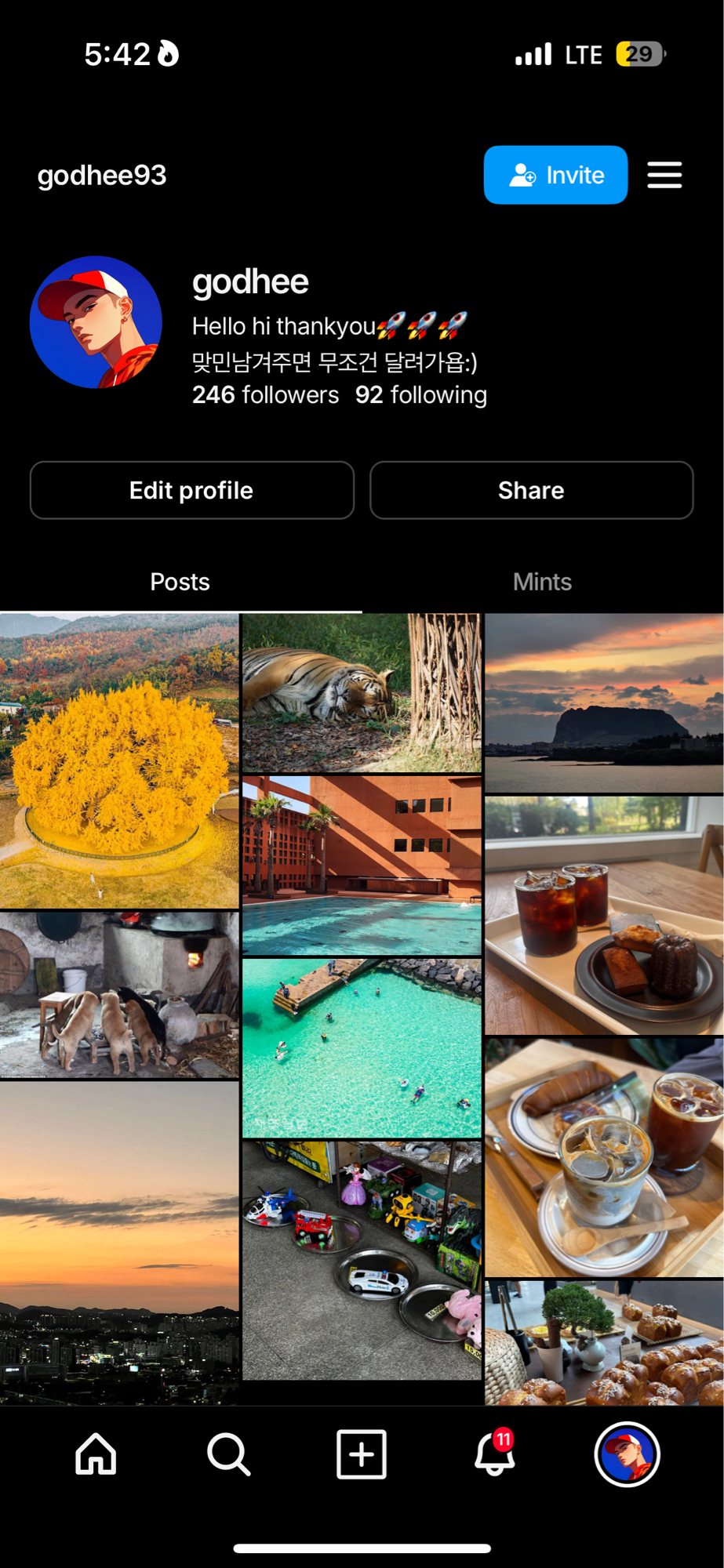The image size is (724, 1568).
Task: View the sunset island silhouette post
Action: 604,702
